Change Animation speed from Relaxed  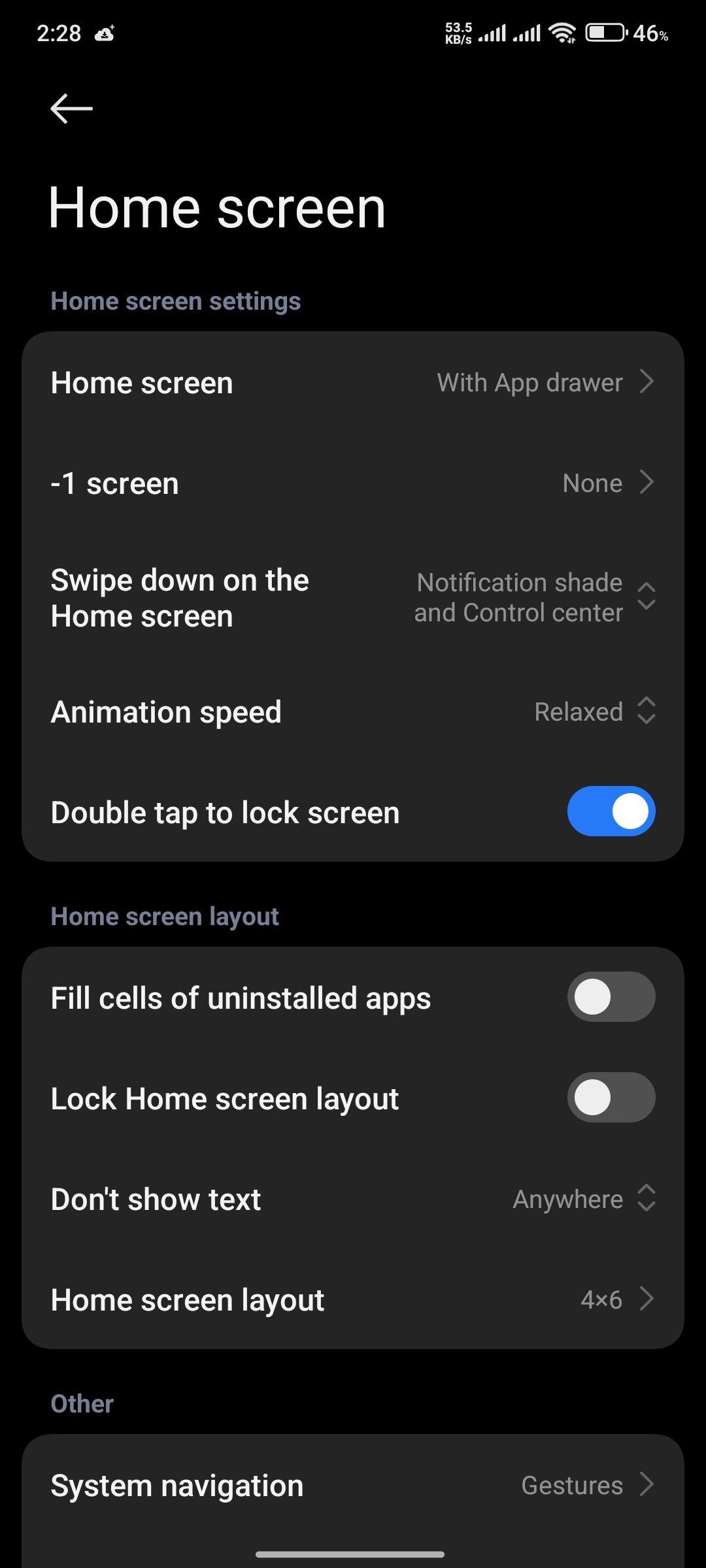pos(353,711)
